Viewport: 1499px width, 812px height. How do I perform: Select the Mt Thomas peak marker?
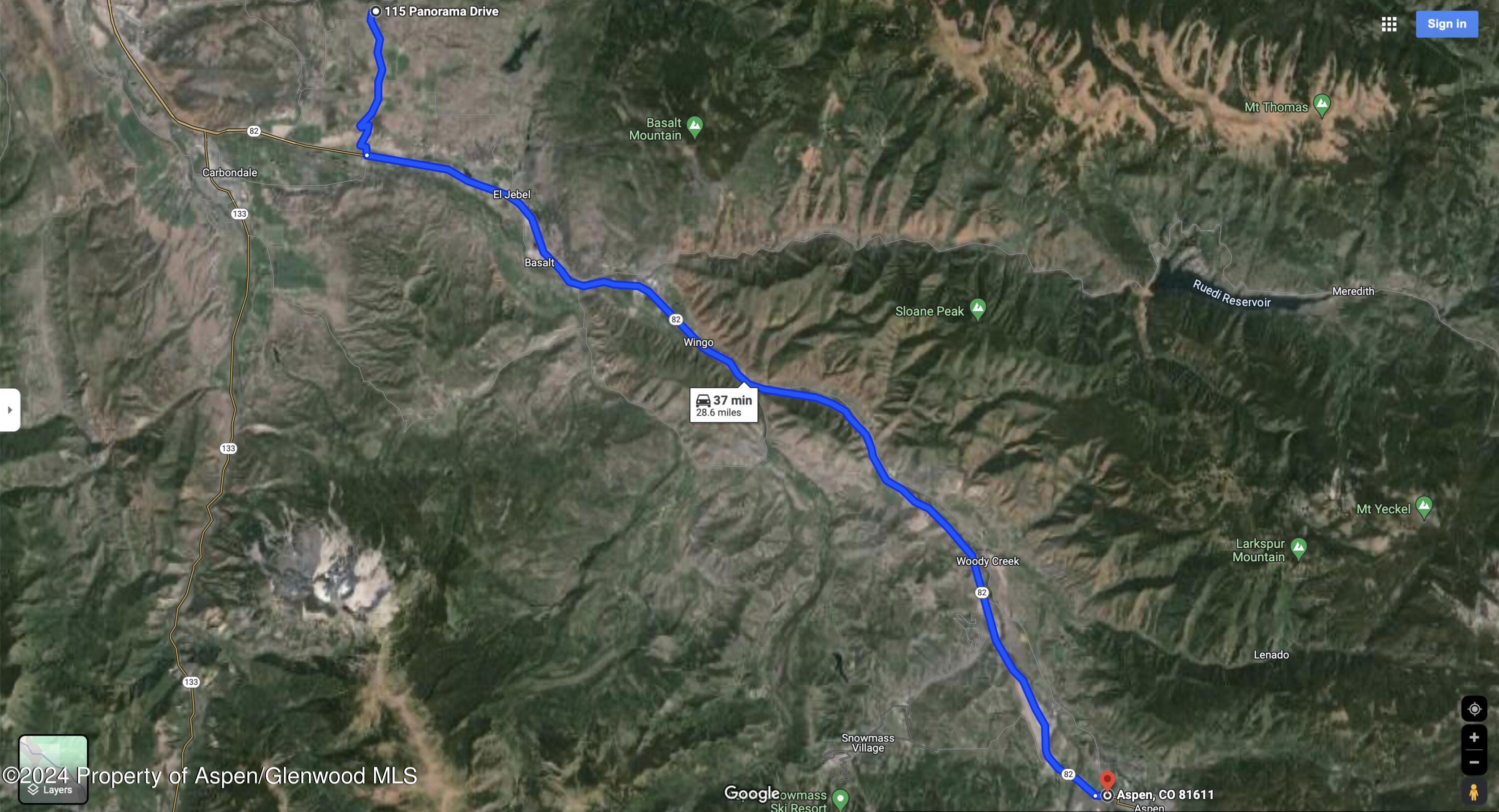point(1322,105)
